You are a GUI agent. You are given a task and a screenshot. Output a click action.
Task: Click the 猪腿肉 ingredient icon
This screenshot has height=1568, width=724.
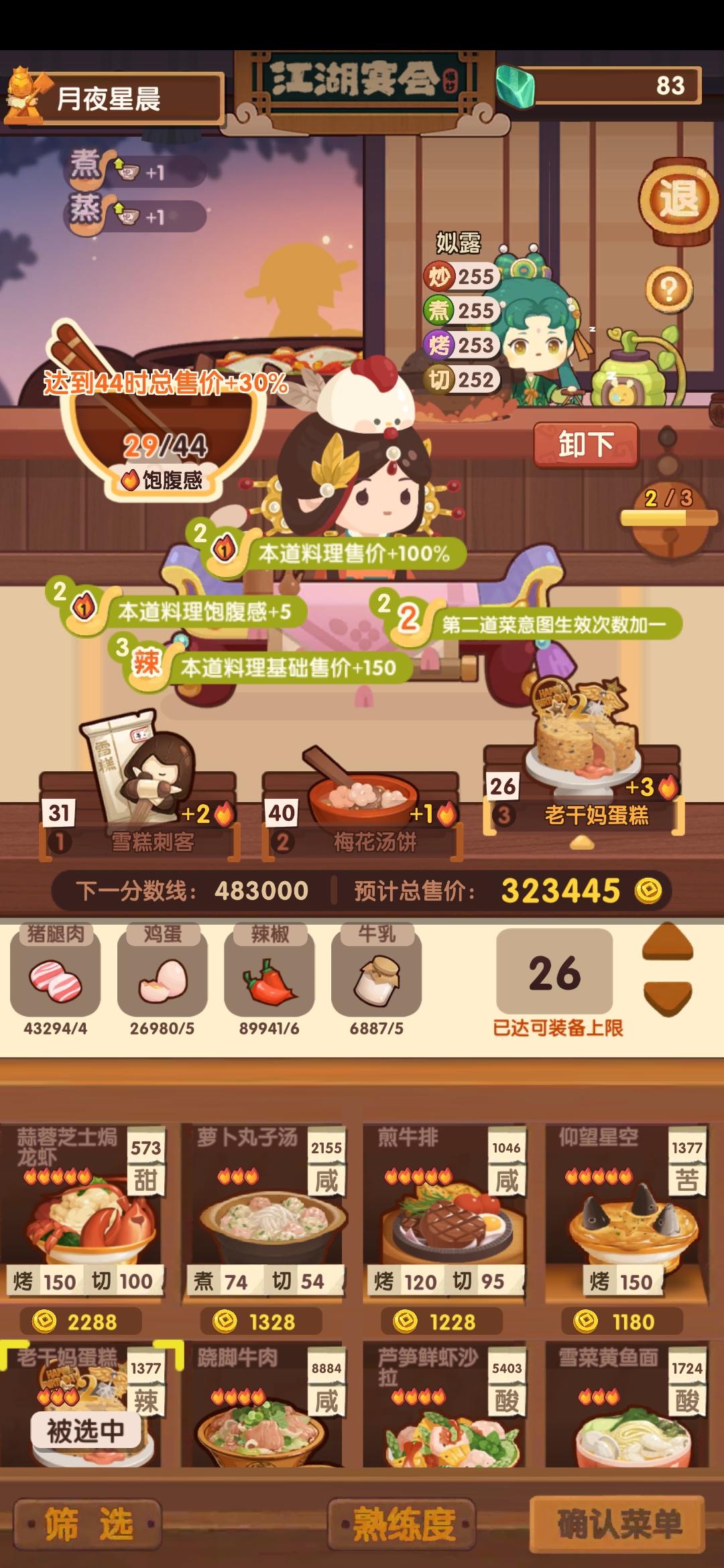54,984
